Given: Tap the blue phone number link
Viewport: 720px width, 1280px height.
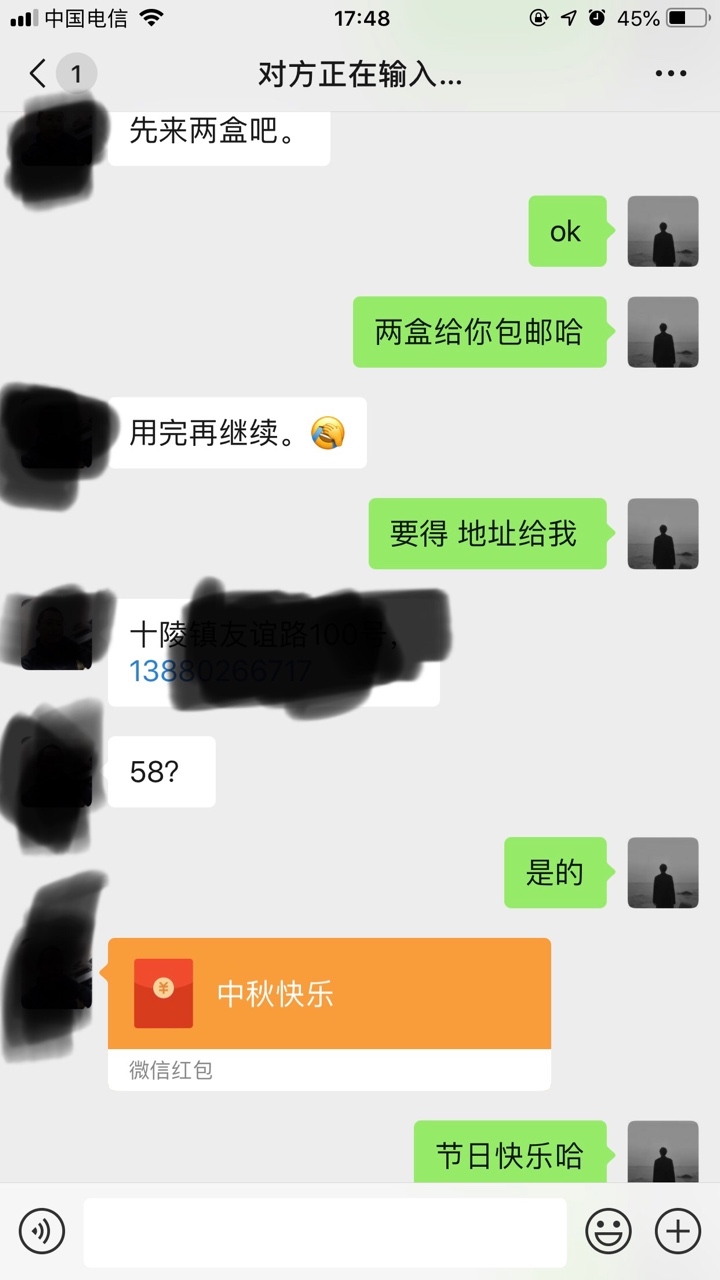Looking at the screenshot, I should click(221, 671).
